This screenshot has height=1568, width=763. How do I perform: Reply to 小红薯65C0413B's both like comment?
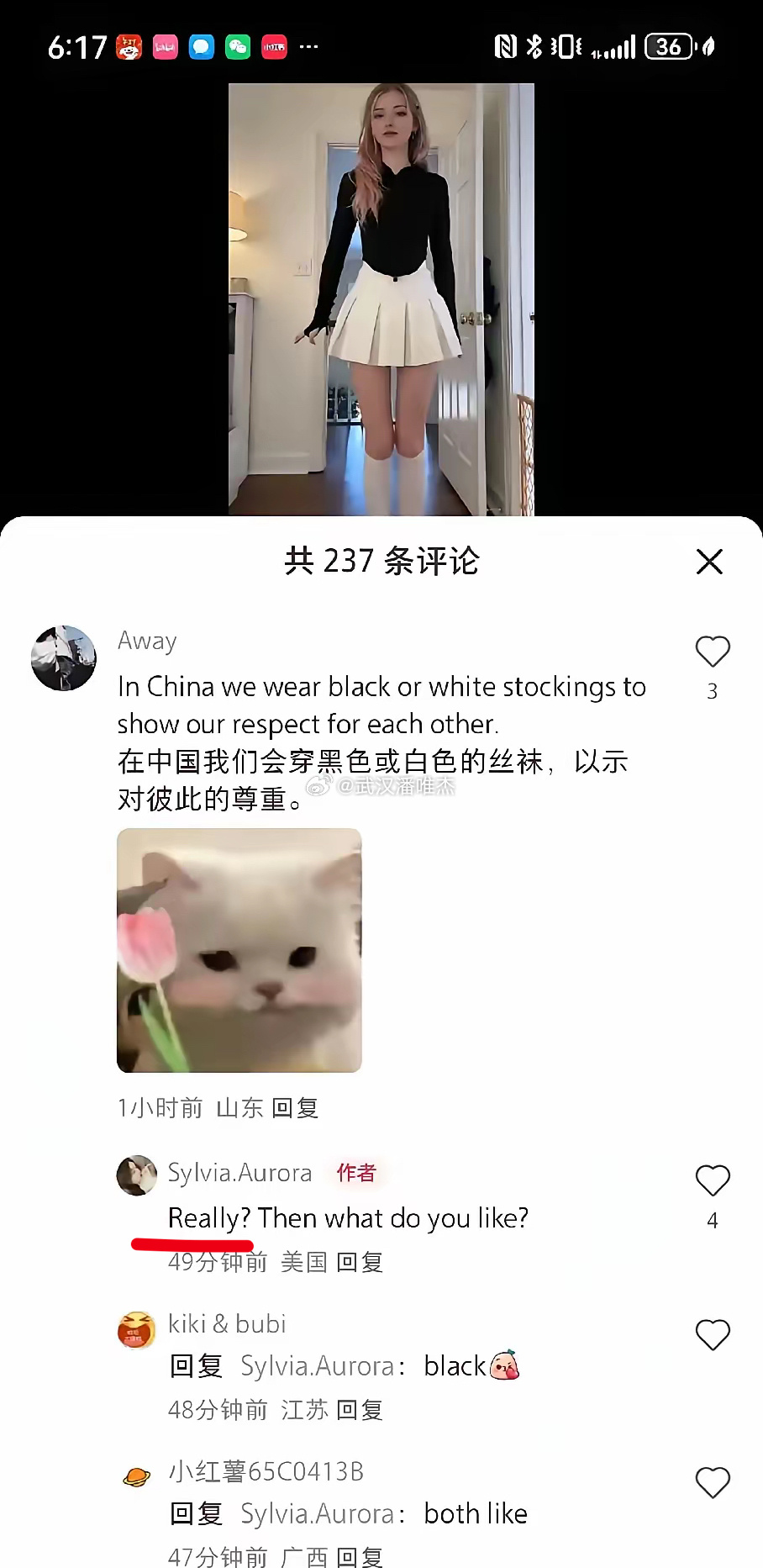(x=360, y=1557)
